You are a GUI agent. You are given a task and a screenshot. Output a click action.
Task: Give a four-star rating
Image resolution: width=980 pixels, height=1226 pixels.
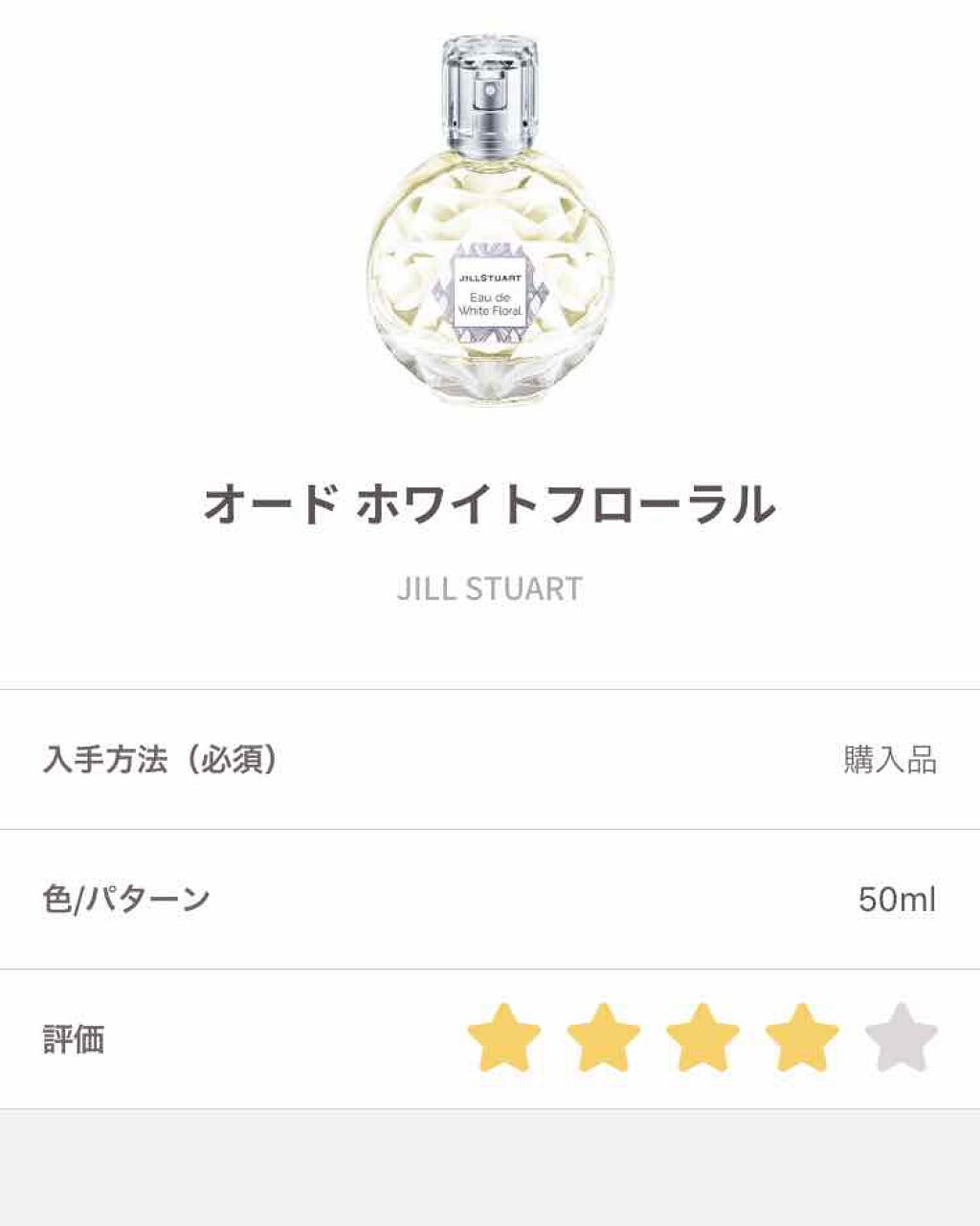(802, 1037)
